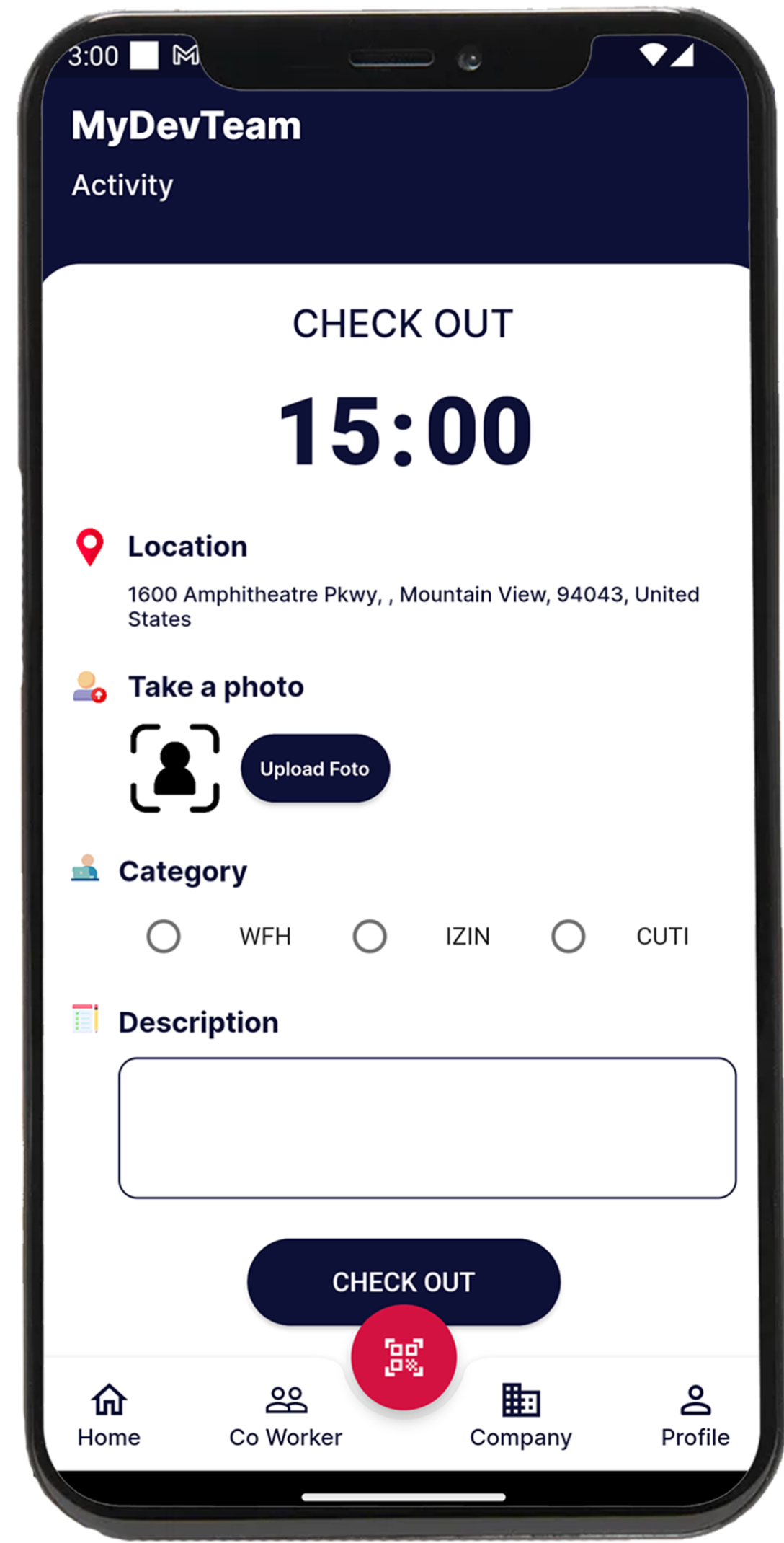Image resolution: width=784 pixels, height=1543 pixels.
Task: Open the Company tab
Action: (521, 1415)
